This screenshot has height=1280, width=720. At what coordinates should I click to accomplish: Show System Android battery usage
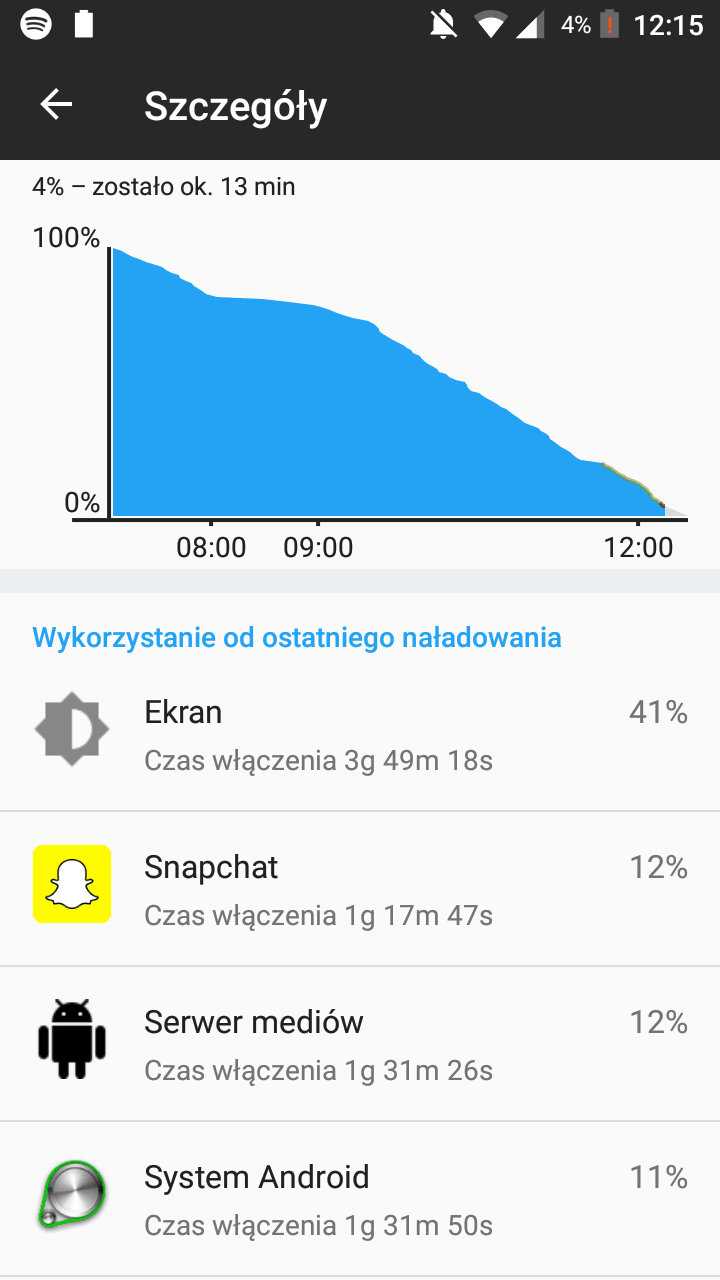pyautogui.click(x=360, y=1199)
